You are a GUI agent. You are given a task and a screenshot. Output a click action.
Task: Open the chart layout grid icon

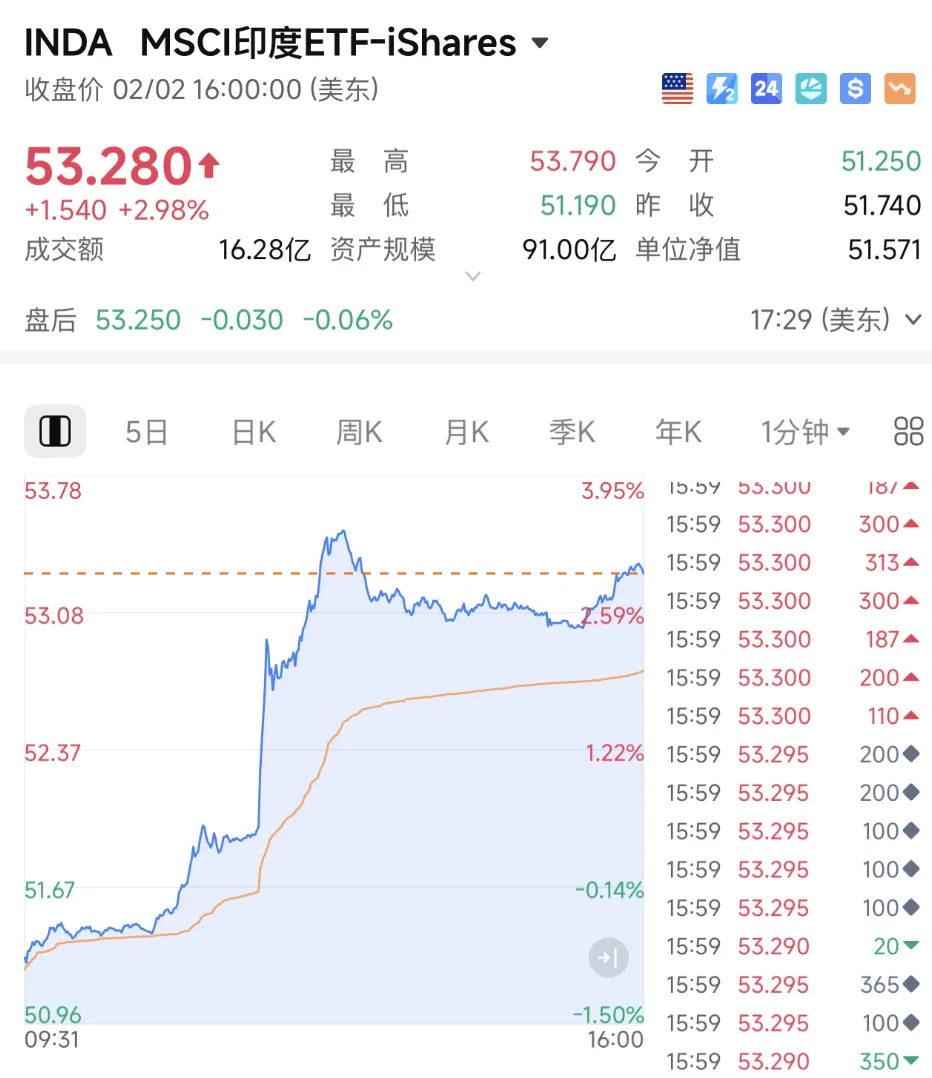[907, 430]
